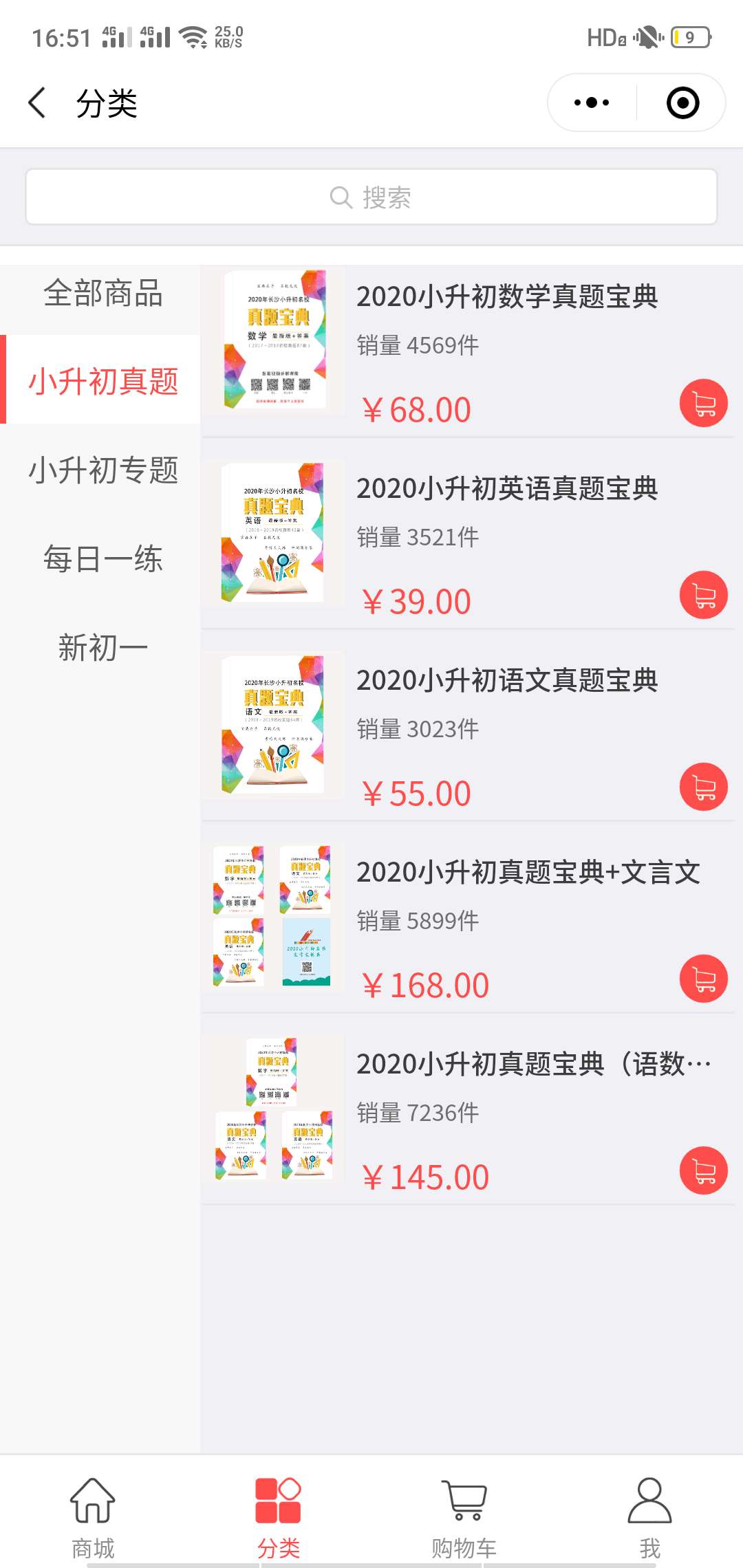
Task: Select the 全部商品 category
Action: 103,294
